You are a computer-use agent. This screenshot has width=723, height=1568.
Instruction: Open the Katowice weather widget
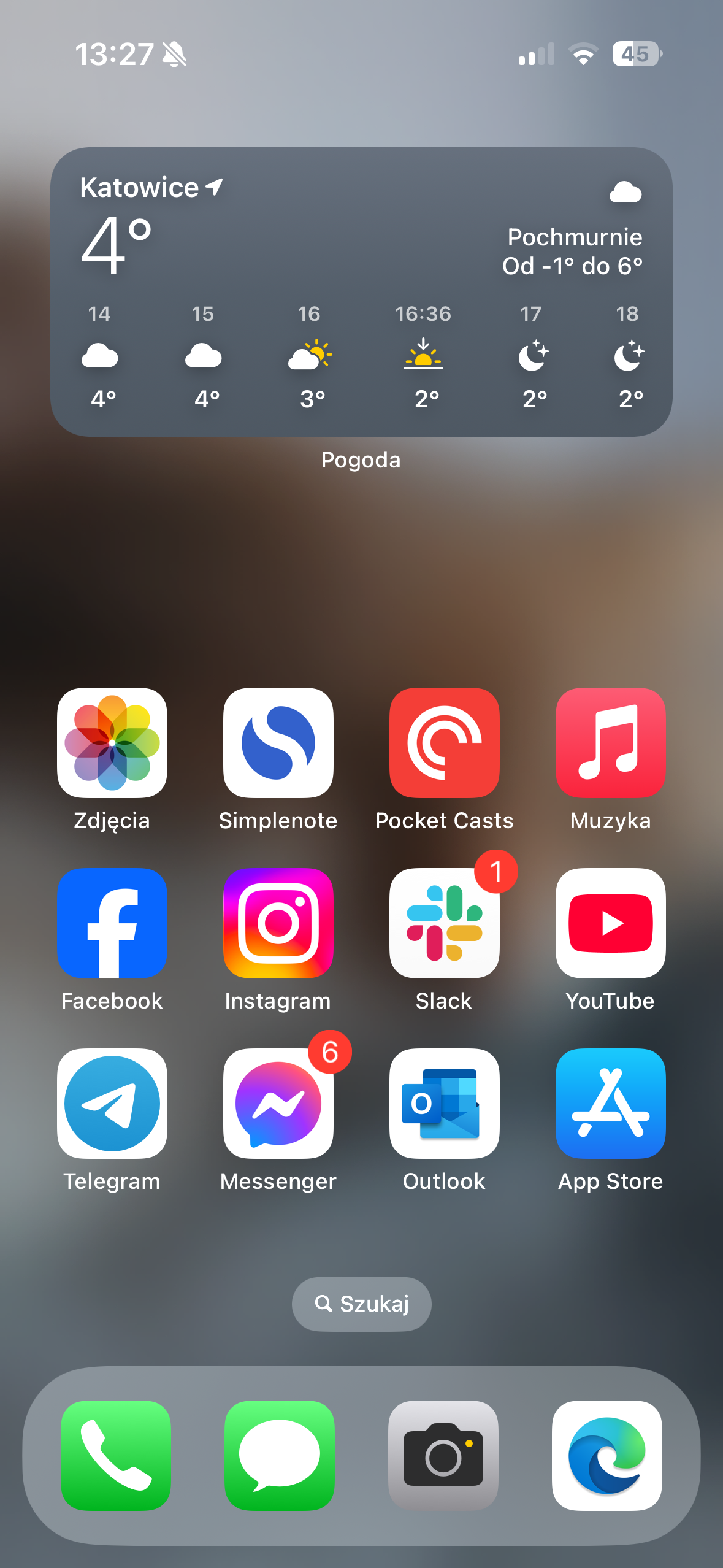[361, 291]
